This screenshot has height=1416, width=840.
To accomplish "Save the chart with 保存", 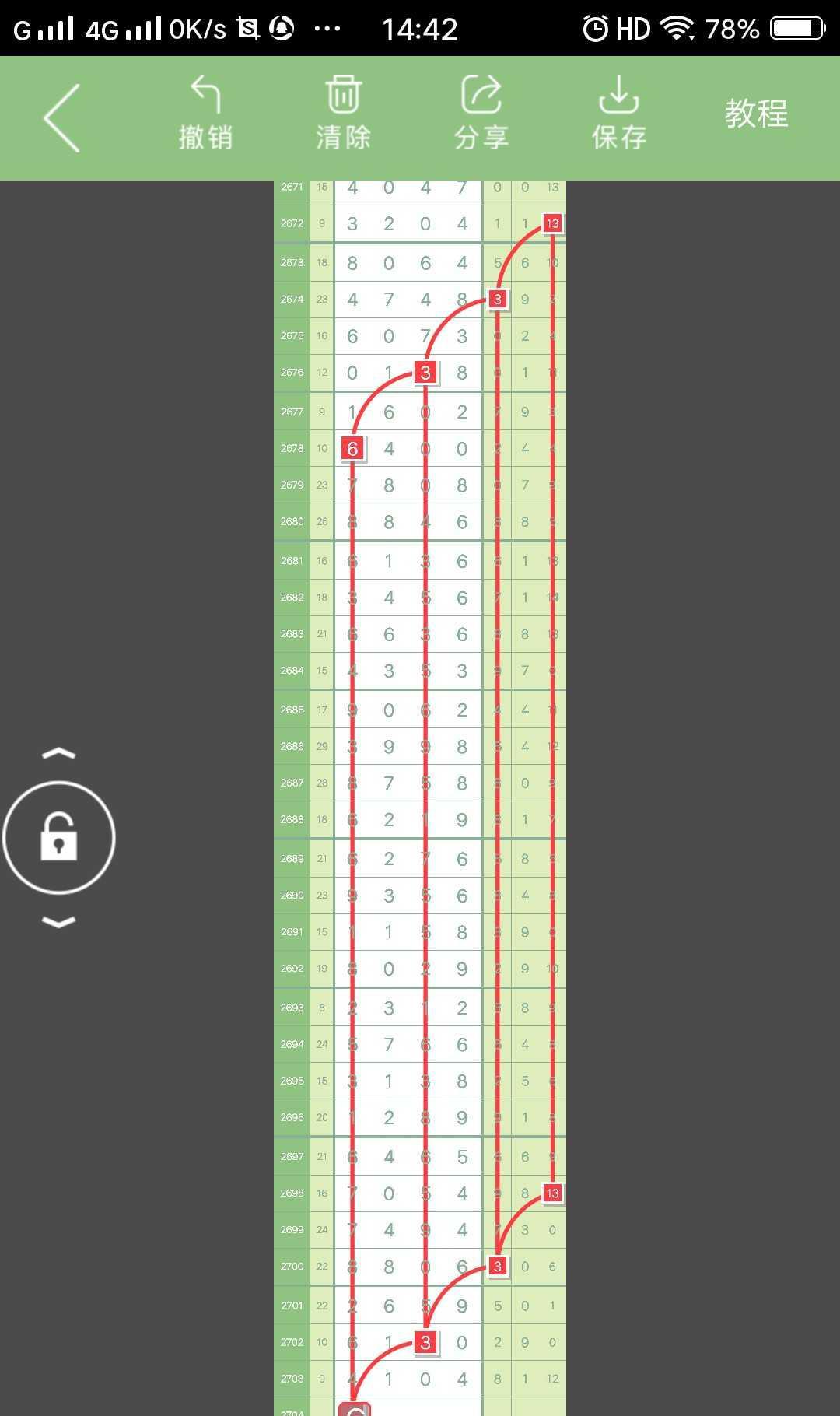I will [618, 114].
